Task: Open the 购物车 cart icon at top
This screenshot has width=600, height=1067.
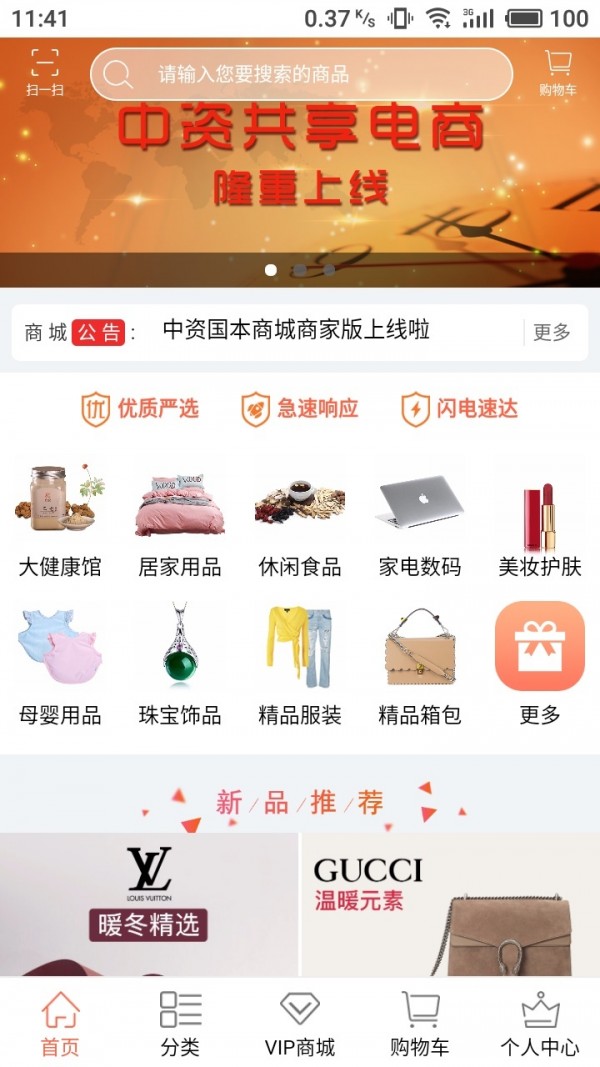Action: pyautogui.click(x=557, y=72)
